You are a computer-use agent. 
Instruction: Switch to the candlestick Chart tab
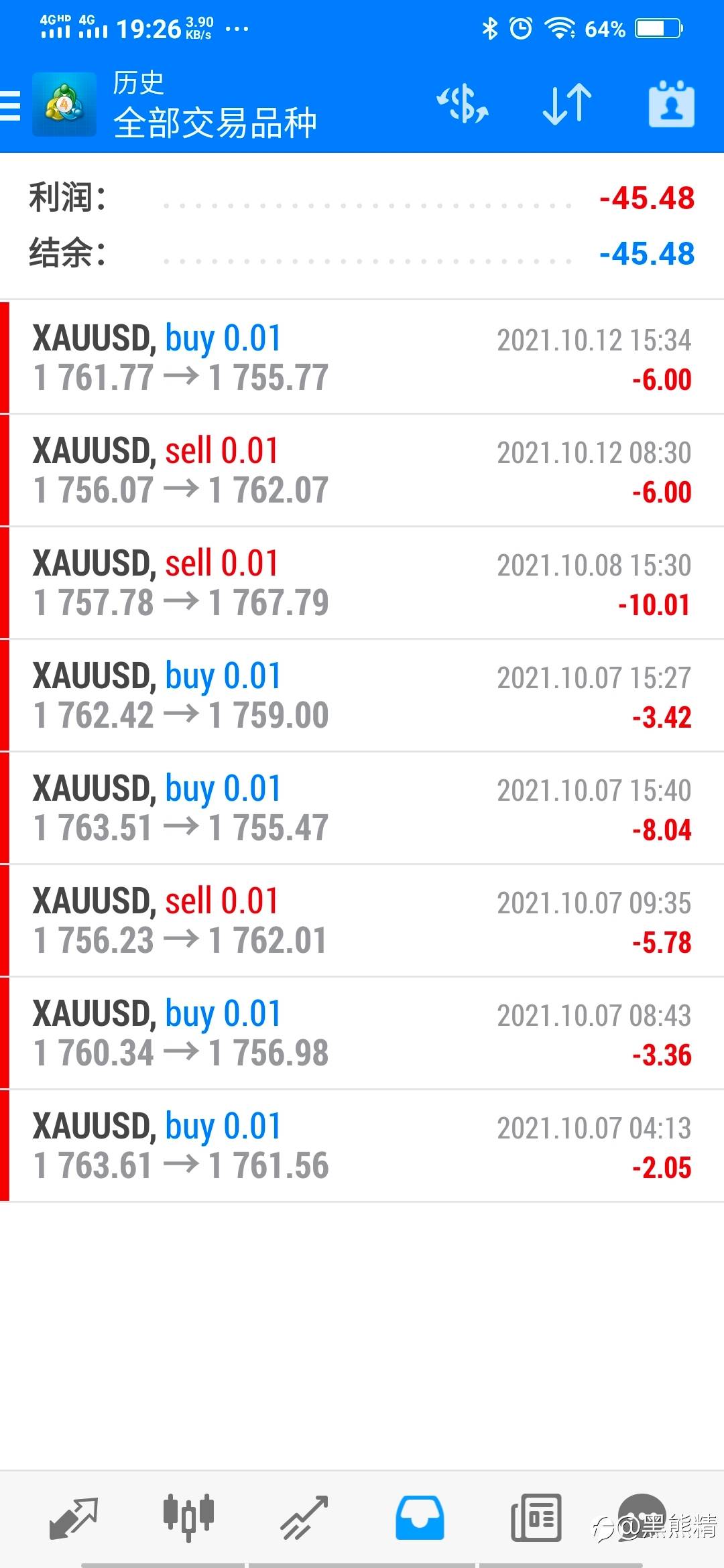(x=188, y=1516)
